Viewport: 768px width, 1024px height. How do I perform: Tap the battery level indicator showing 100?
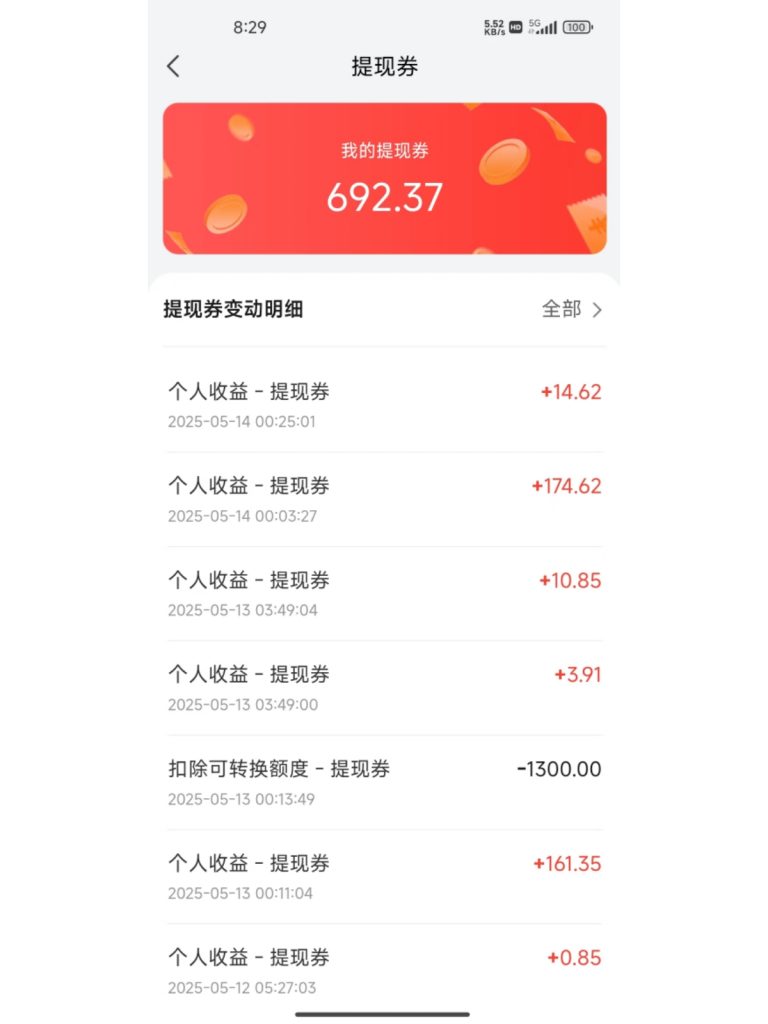click(578, 27)
